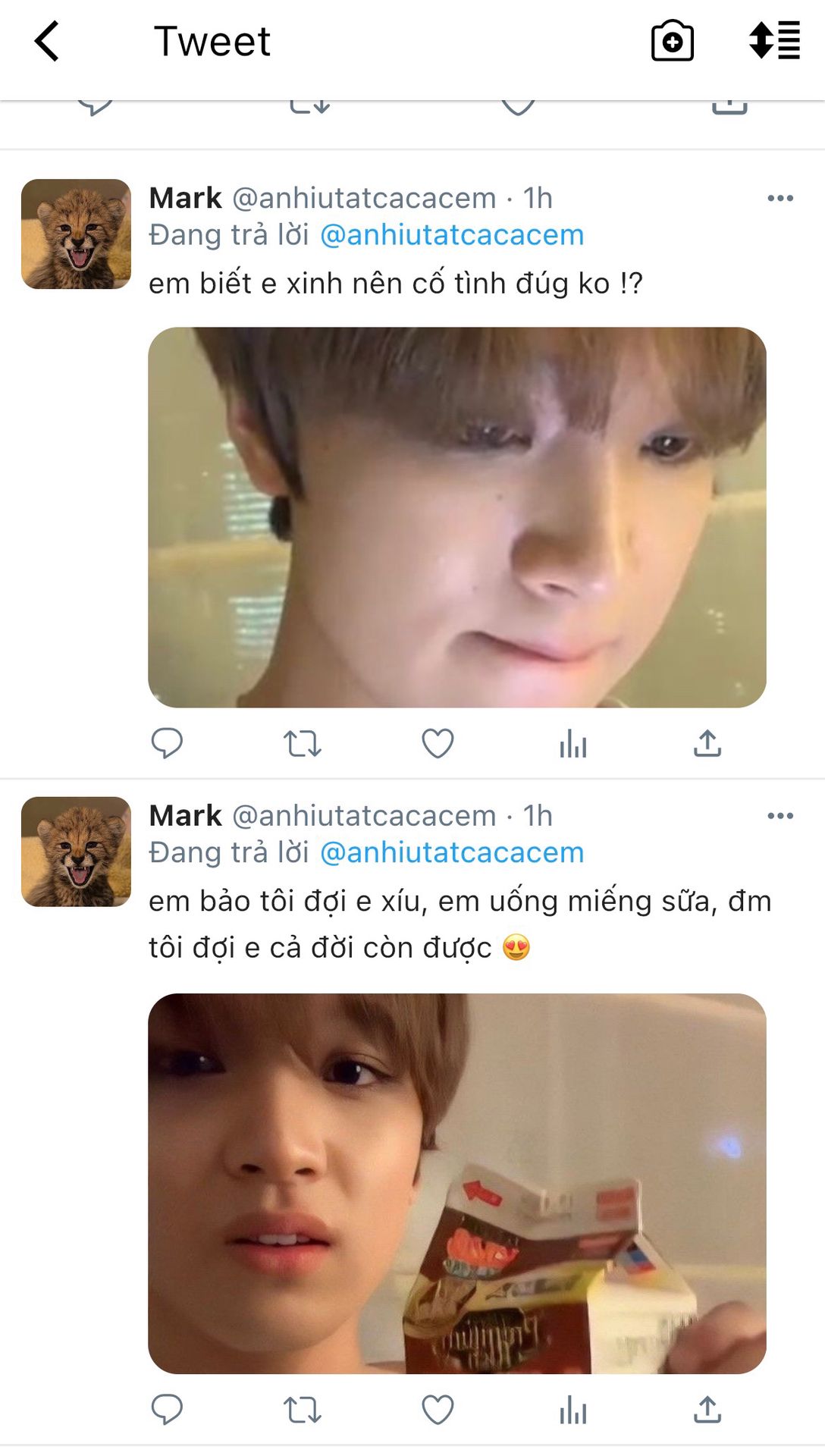This screenshot has height=1456, width=825.
Task: Like the 'em biết e xinh' tweet
Action: tap(438, 743)
